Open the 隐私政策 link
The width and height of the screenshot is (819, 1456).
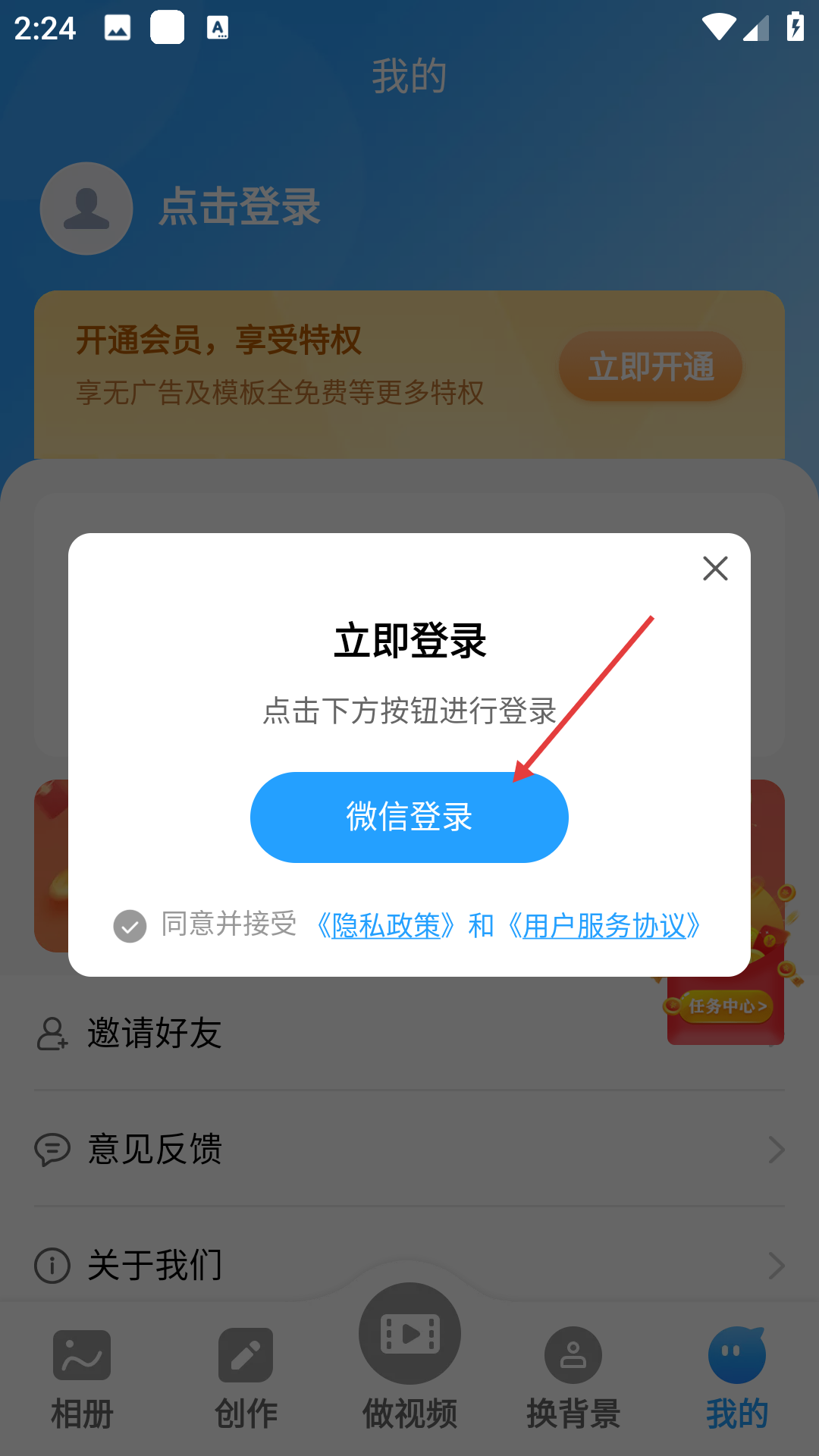[x=386, y=926]
